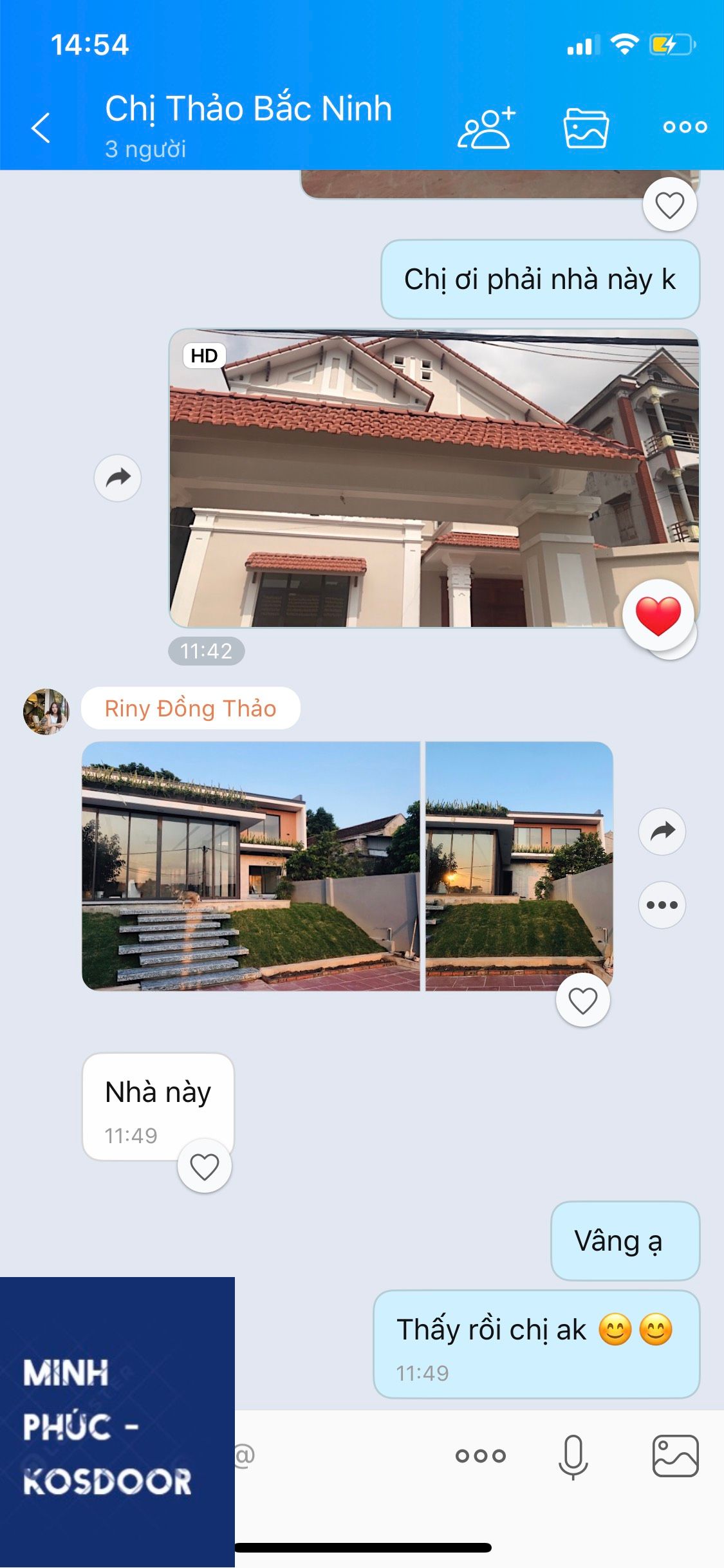This screenshot has height=1568, width=724.
Task: View Riny Đồng Thảo's profile picture
Action: coord(46,711)
